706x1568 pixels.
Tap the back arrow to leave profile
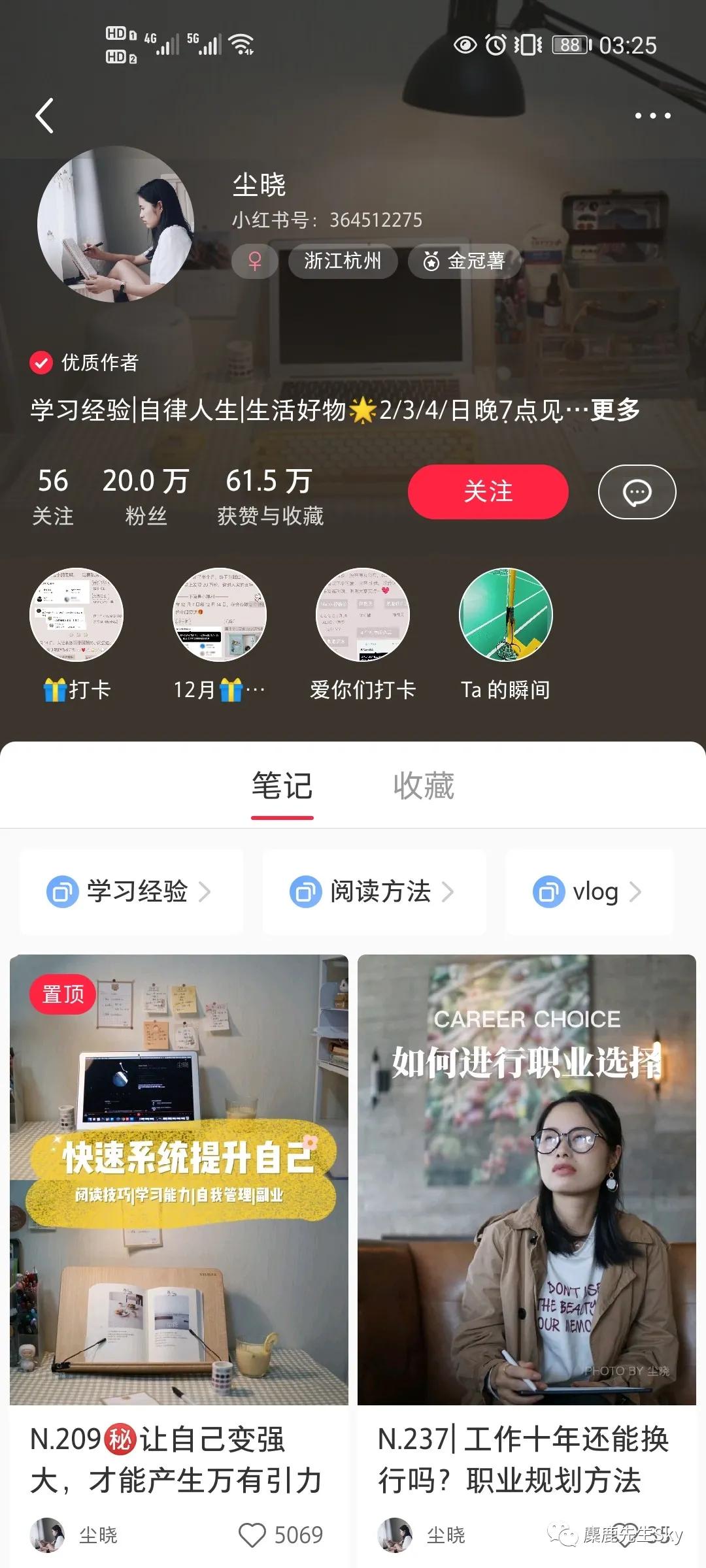(44, 116)
